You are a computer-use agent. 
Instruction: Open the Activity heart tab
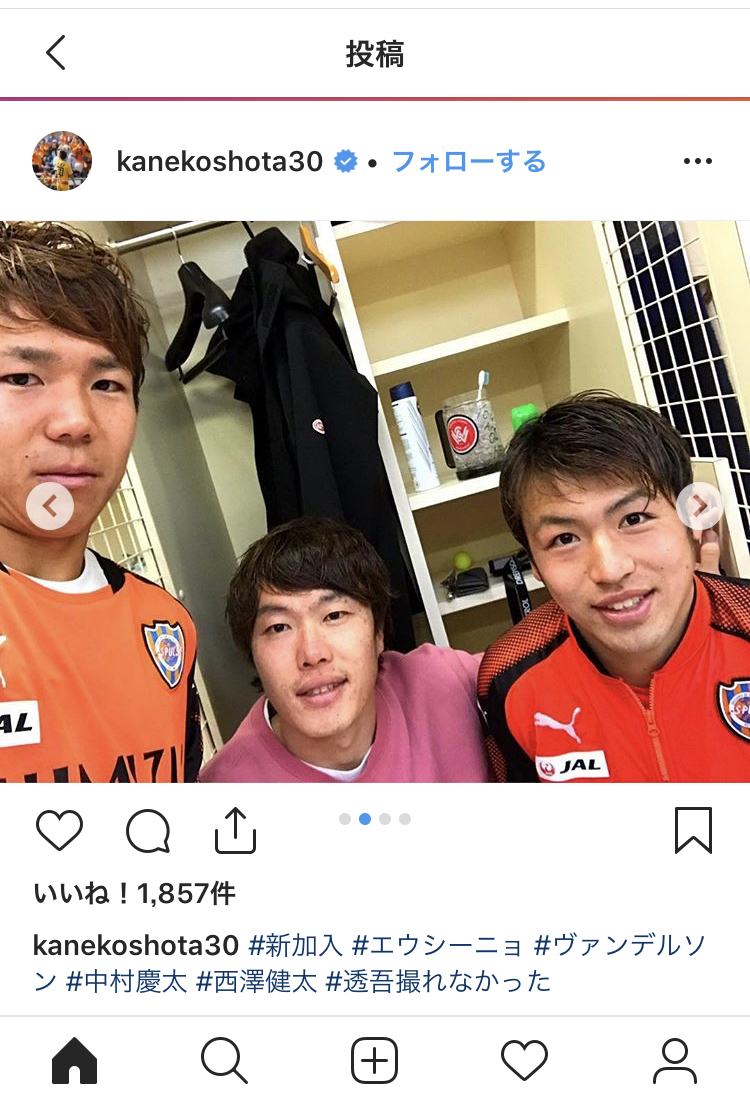coord(524,1060)
